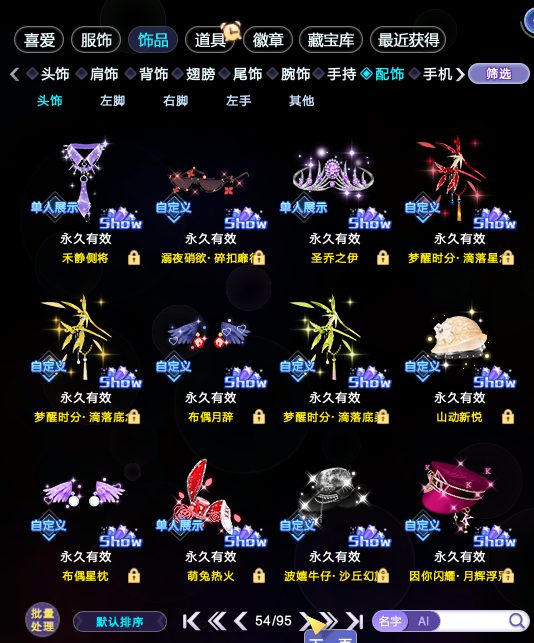
Task: Show the 最近获得 tab
Action: (x=408, y=40)
